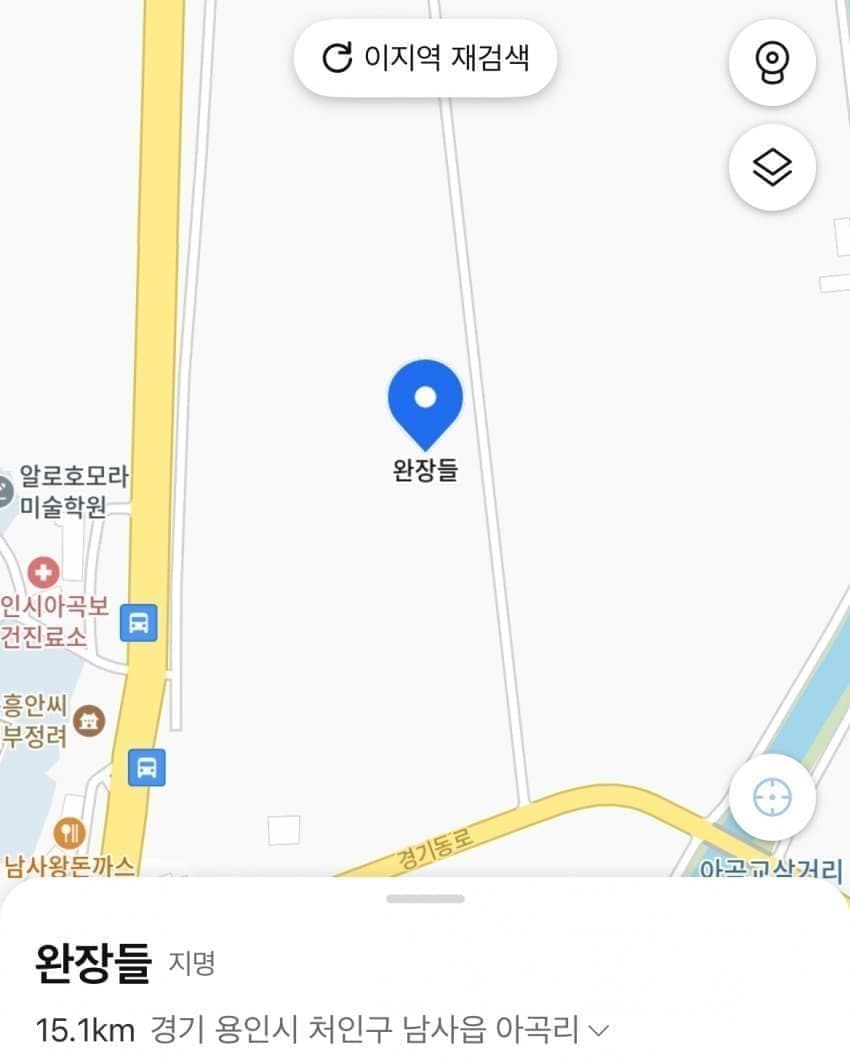The image size is (850, 1061).
Task: Tap the 이지역 재검색 button
Action: 424,58
